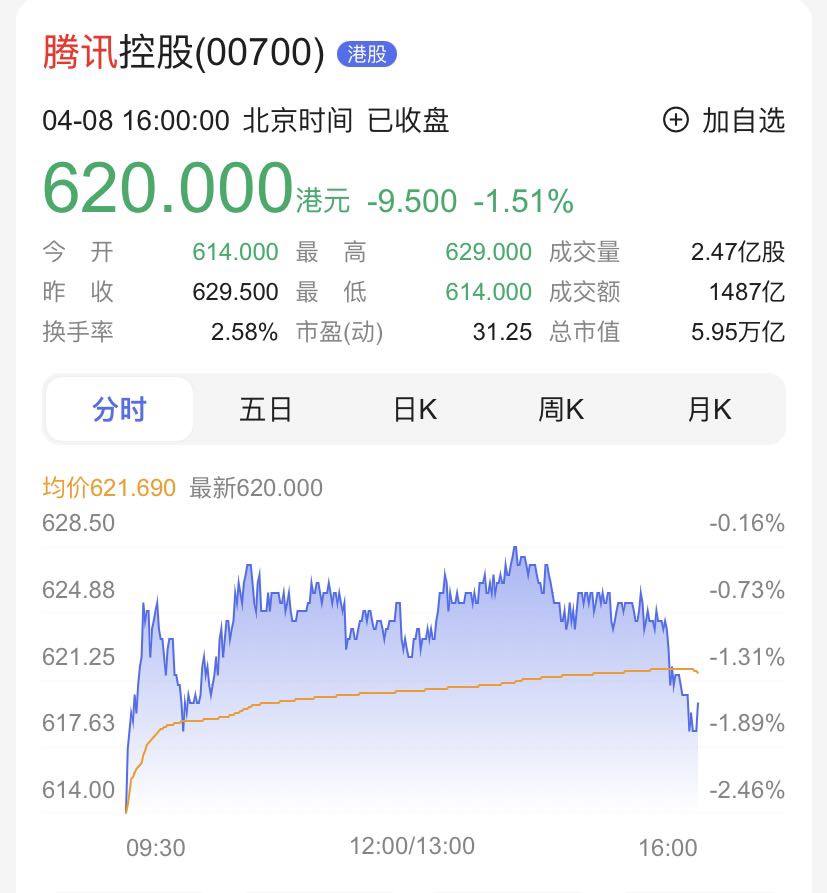Select the 分时 chart tab

119,409
